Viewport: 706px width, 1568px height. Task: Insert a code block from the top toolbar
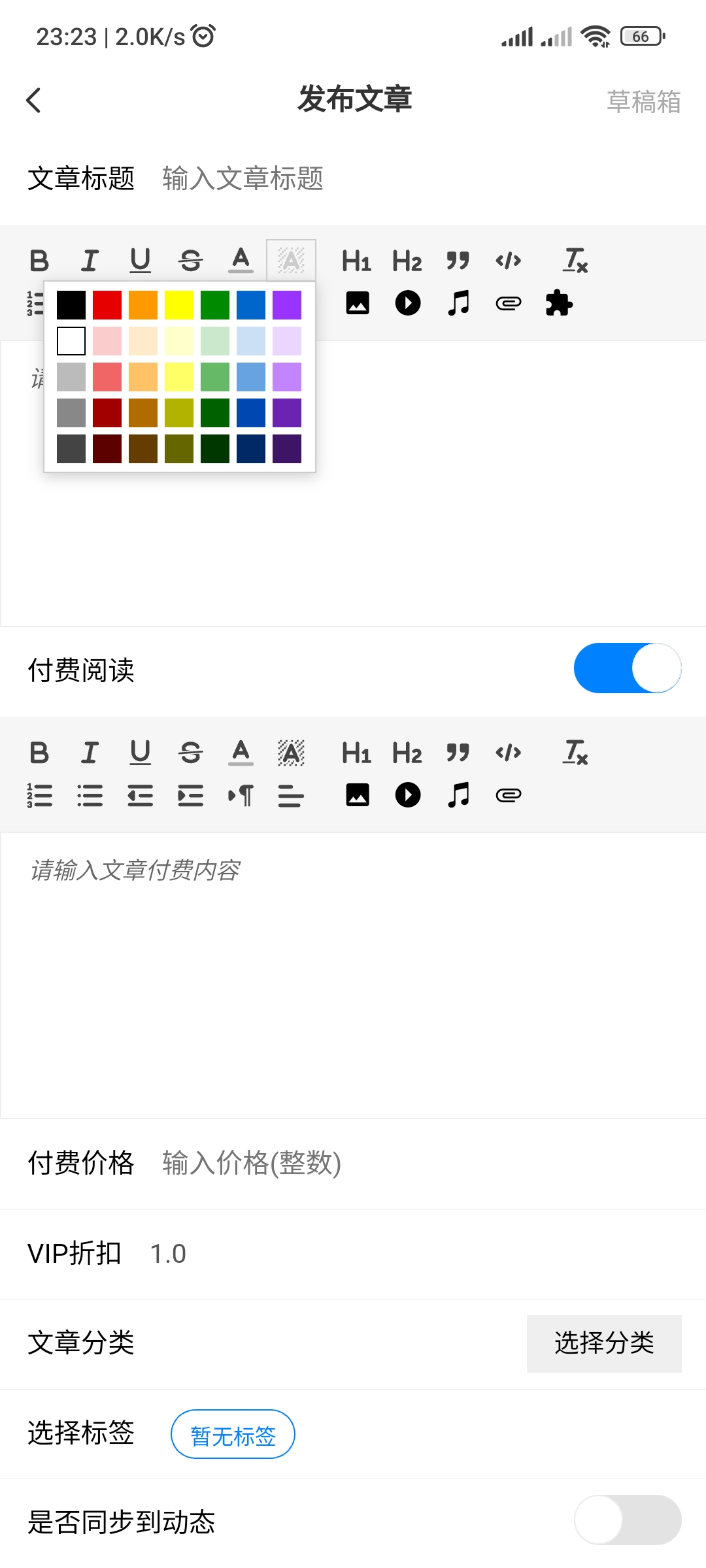[509, 260]
